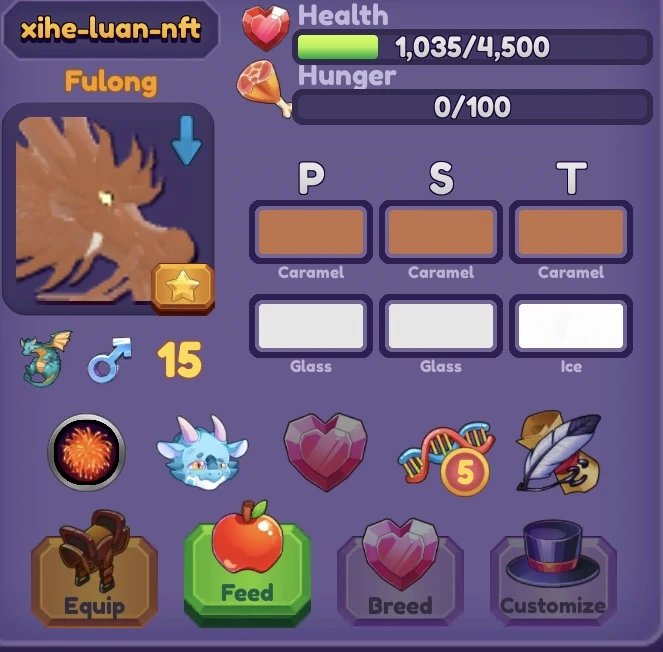The height and width of the screenshot is (652, 663).
Task: Tap the crystal heart icon in the icon row
Action: coord(325,452)
